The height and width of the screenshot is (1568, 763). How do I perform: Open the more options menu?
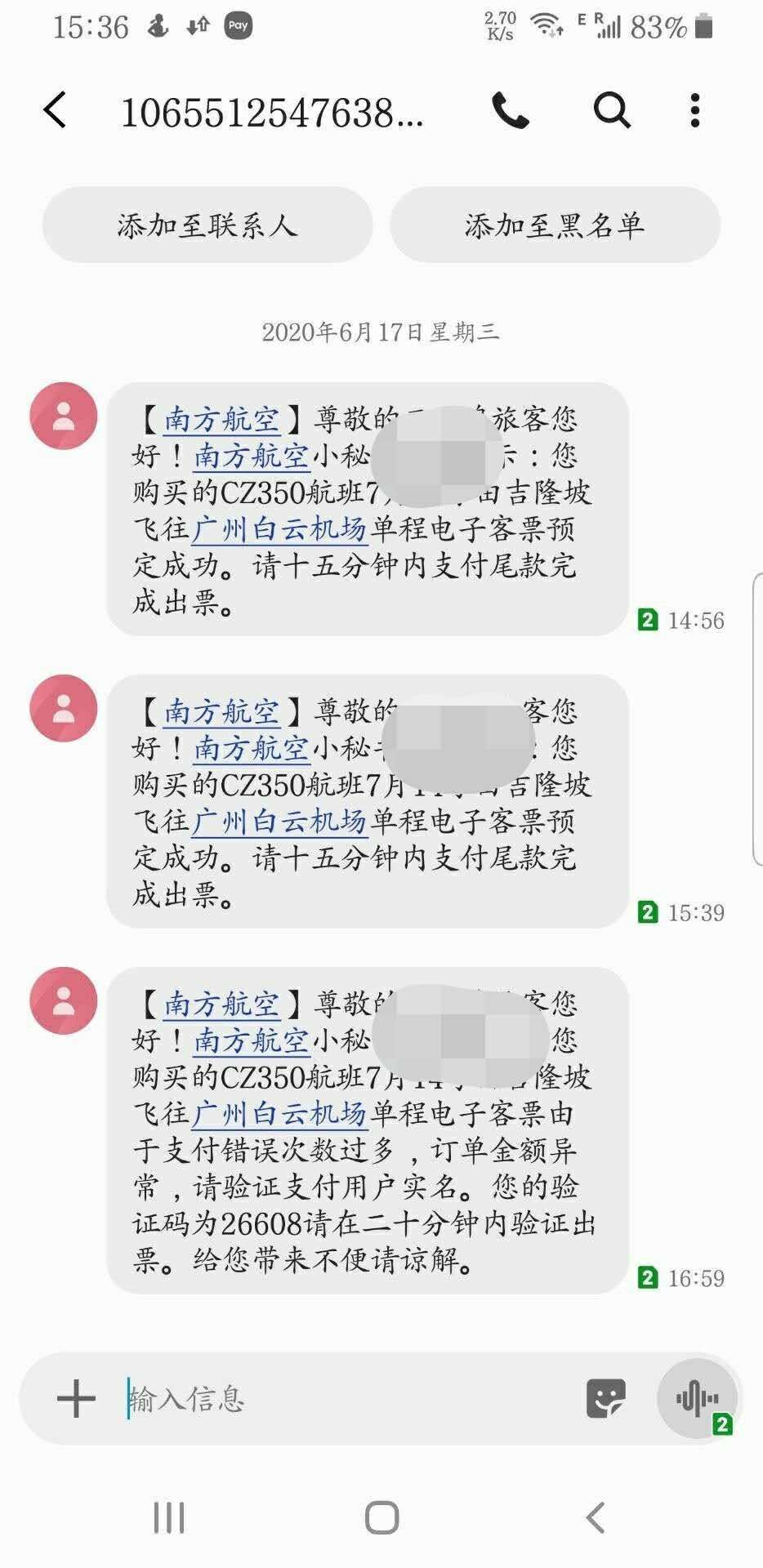tap(694, 111)
